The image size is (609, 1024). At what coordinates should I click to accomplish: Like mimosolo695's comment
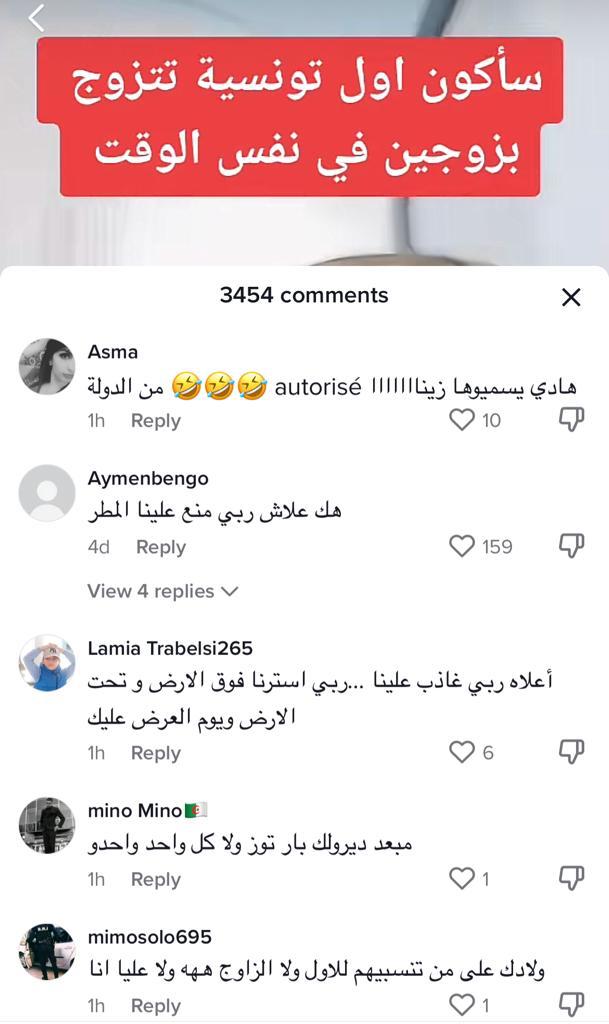pyautogui.click(x=462, y=1005)
